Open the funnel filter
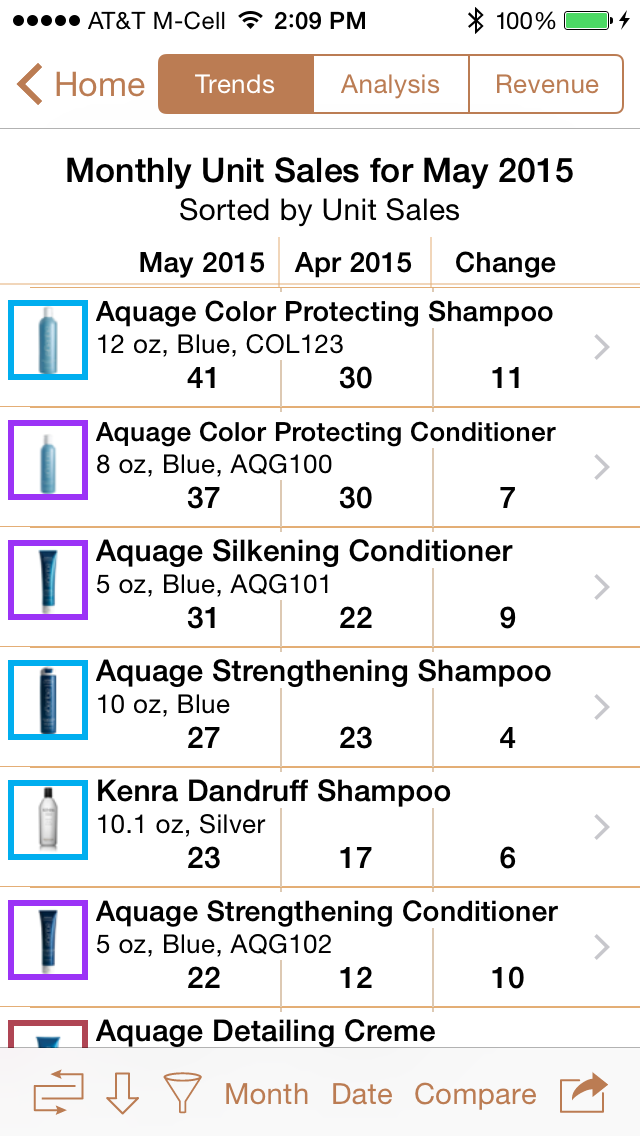 (182, 1093)
